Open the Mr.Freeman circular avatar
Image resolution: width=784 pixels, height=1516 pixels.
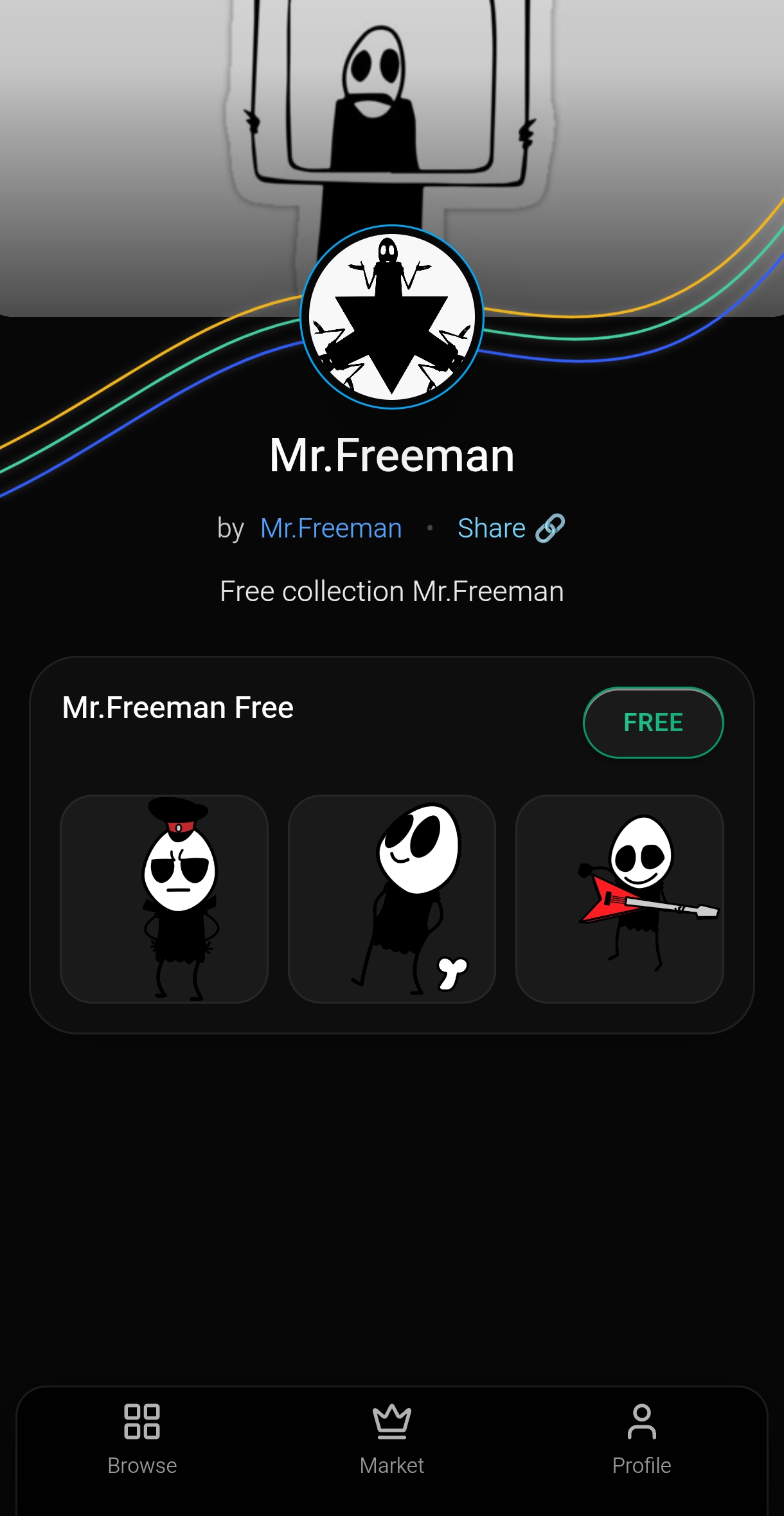coord(392,317)
